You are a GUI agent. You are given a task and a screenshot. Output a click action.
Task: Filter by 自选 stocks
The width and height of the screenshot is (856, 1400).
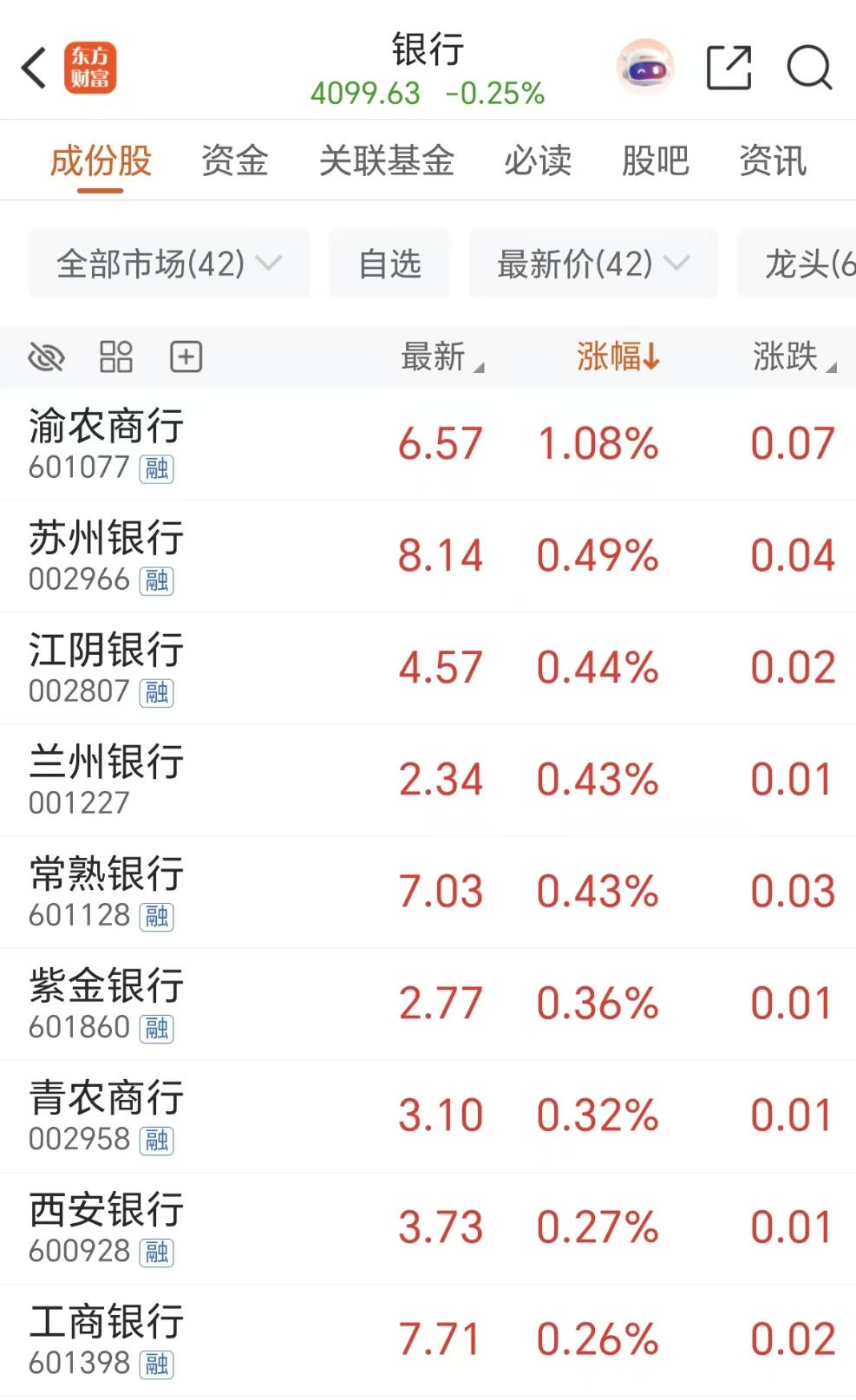click(389, 264)
